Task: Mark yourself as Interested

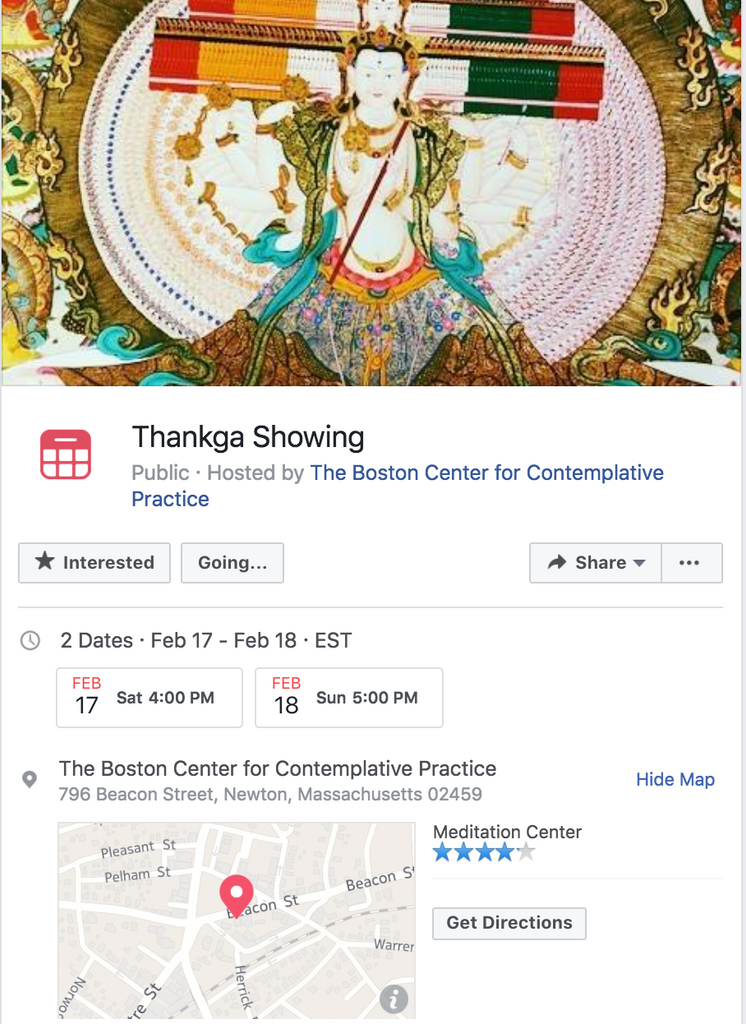Action: (94, 563)
